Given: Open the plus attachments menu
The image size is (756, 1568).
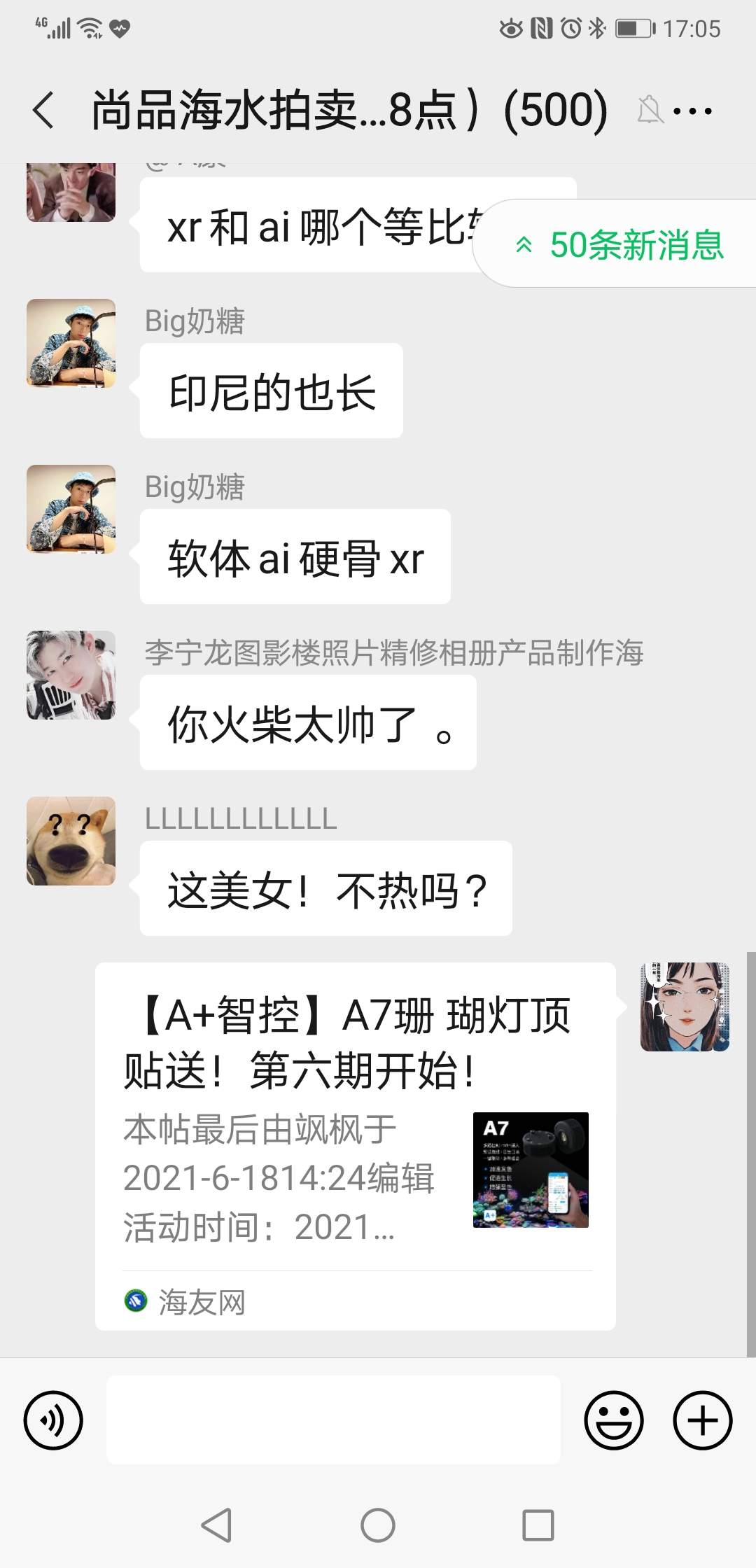Looking at the screenshot, I should pyautogui.click(x=702, y=1420).
